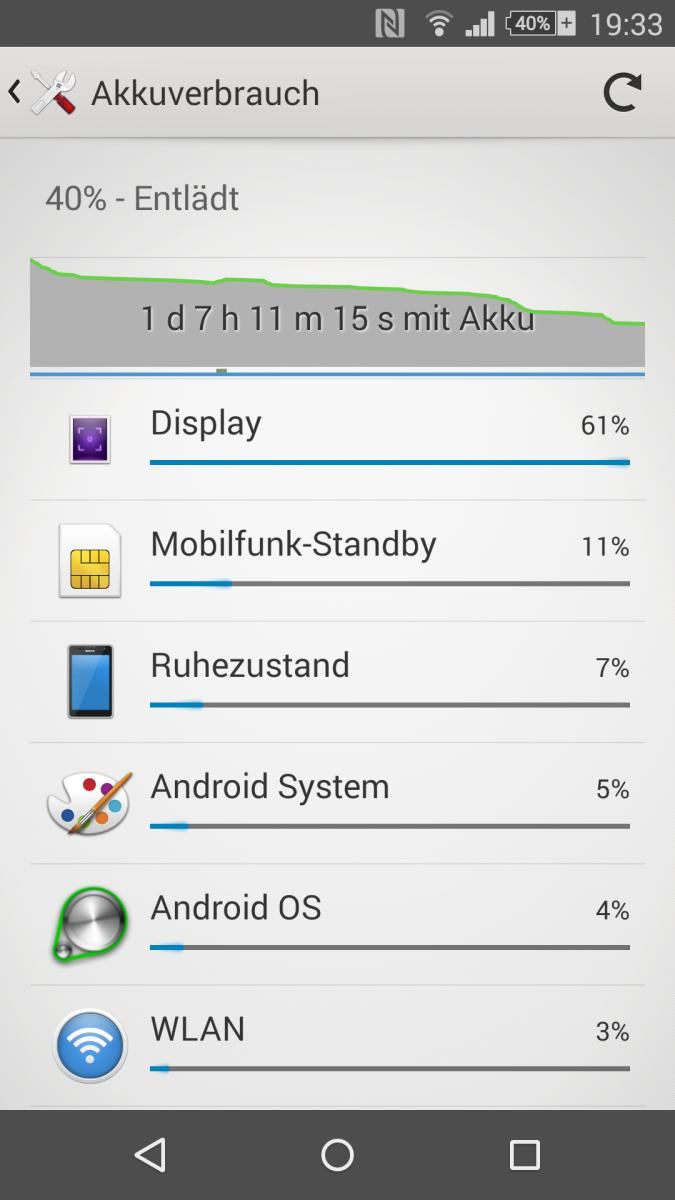Open Mobilfunk-Standby usage details
The width and height of the screenshot is (675, 1200).
click(x=337, y=561)
